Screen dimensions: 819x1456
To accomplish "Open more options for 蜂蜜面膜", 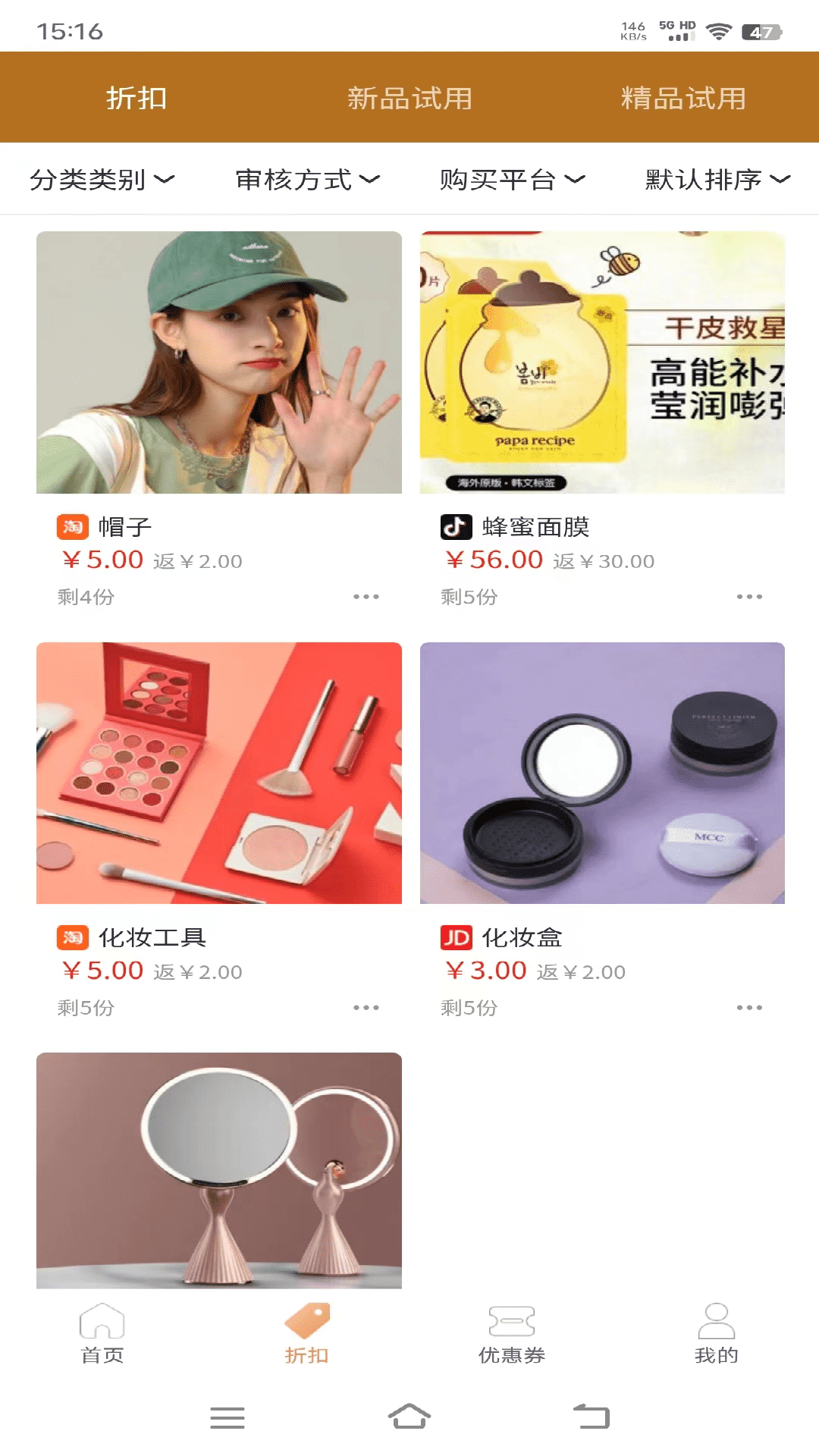I will (749, 597).
